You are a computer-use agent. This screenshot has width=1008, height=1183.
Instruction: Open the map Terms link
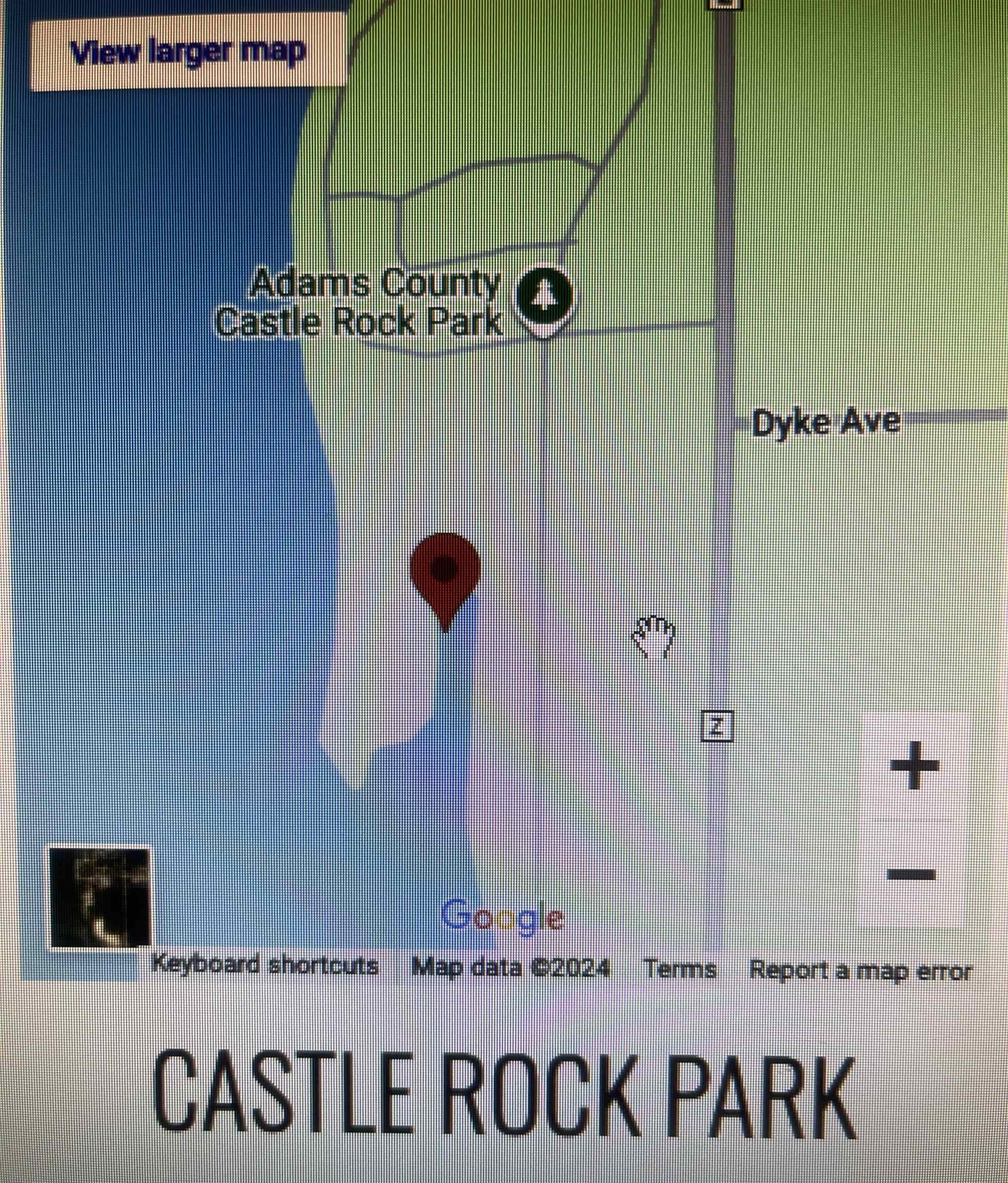click(680, 969)
